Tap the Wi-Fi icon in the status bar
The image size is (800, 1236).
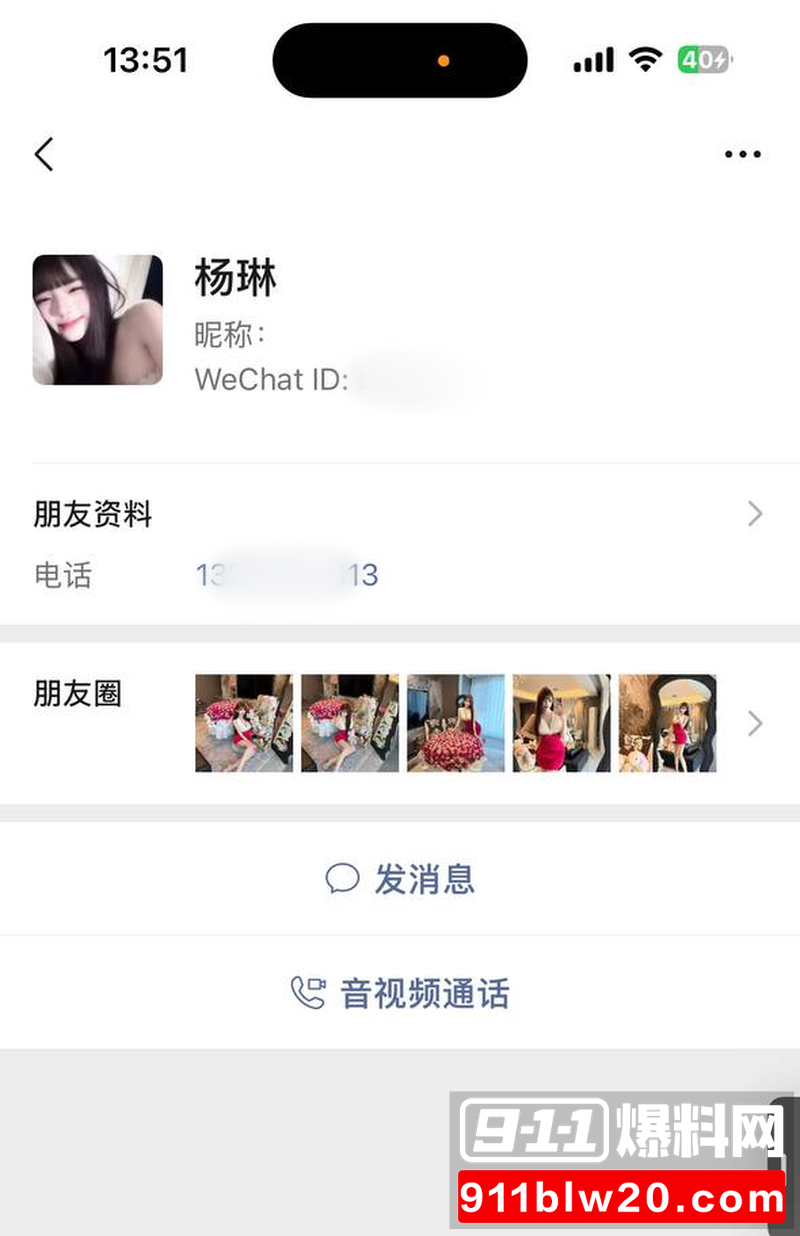[646, 59]
